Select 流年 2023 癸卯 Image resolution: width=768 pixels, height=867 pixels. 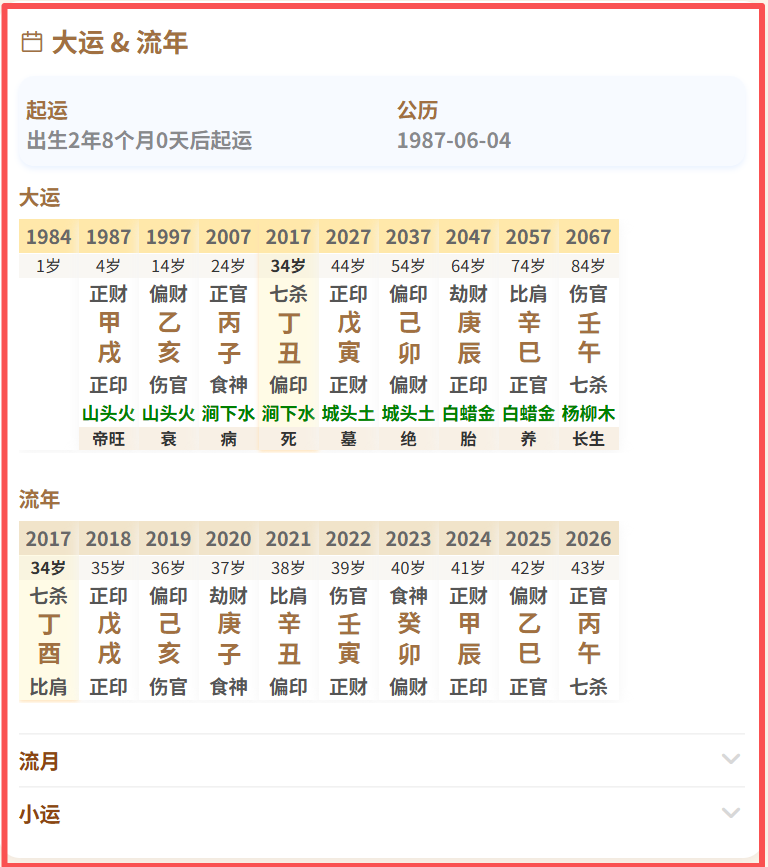(x=408, y=638)
